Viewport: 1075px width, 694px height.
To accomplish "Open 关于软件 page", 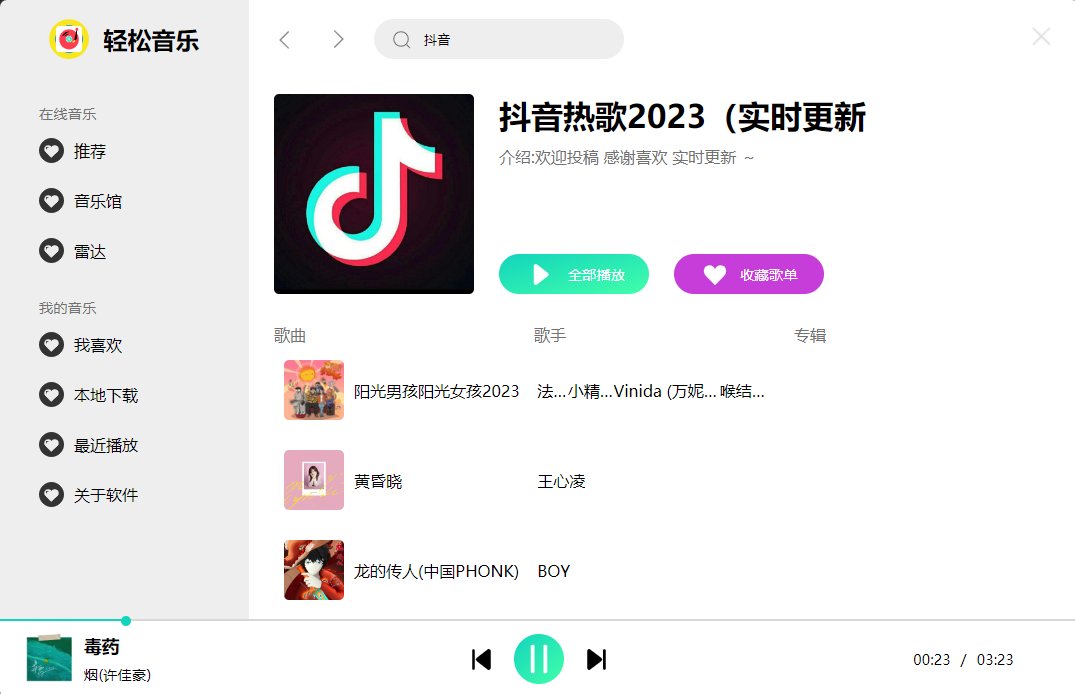I will coord(105,495).
